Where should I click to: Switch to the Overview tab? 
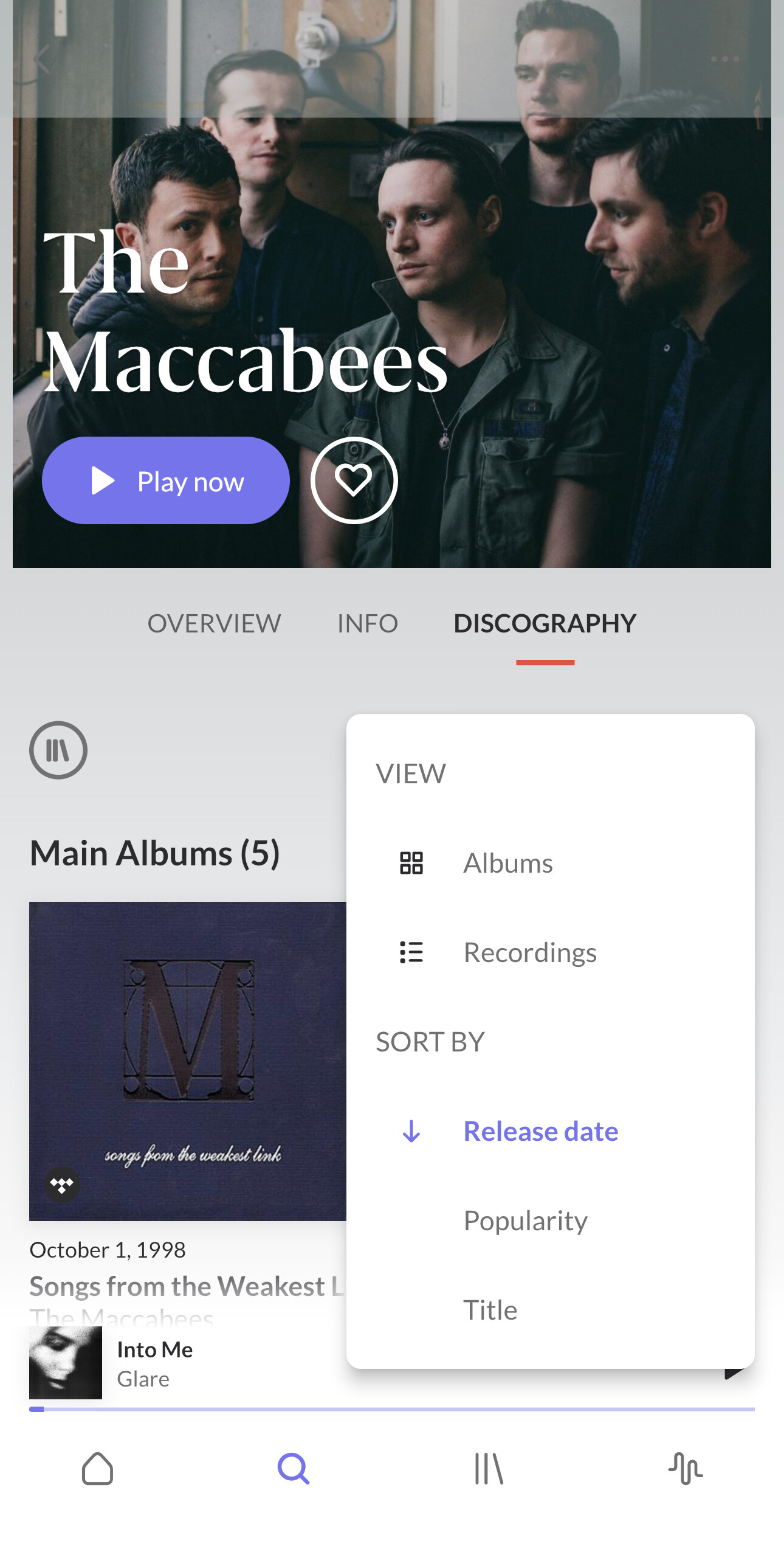[214, 623]
